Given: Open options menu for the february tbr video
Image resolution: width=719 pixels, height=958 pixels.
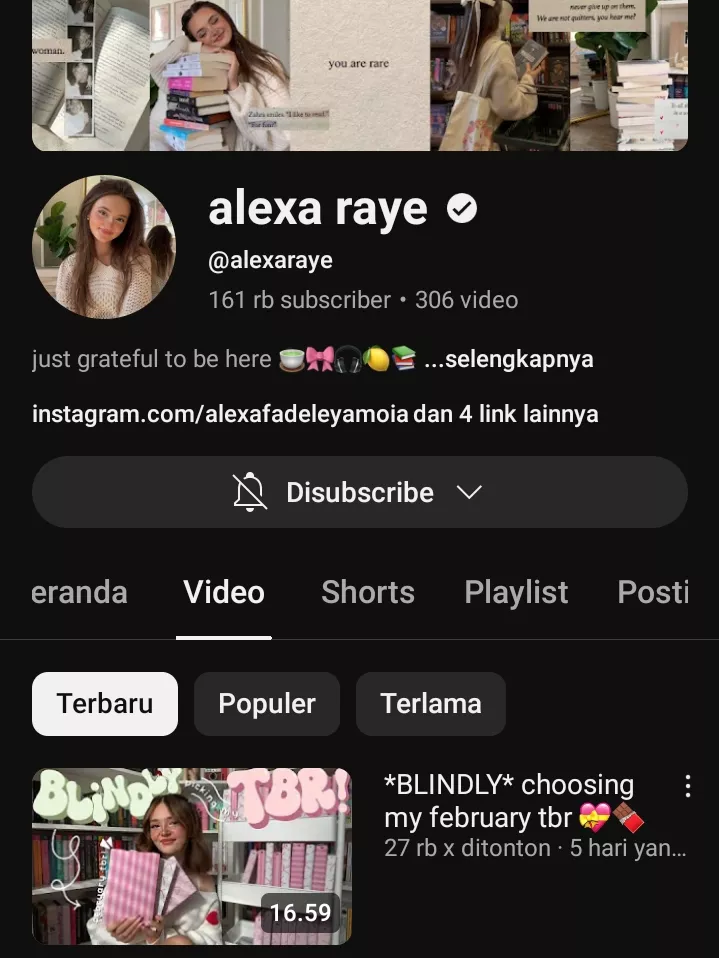Looking at the screenshot, I should (687, 786).
